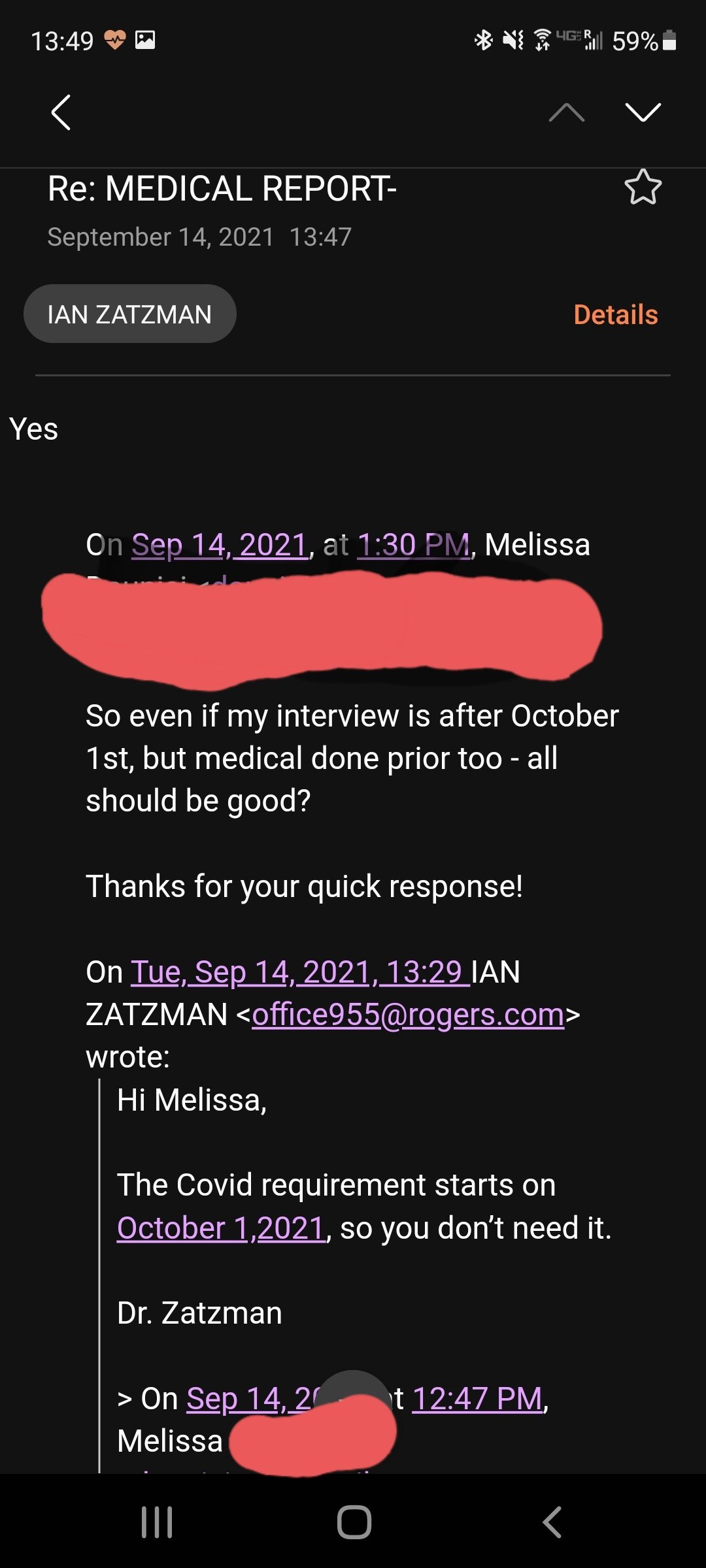706x1568 pixels.
Task: Open the IAN ZATZMAN sender chip
Action: (130, 314)
